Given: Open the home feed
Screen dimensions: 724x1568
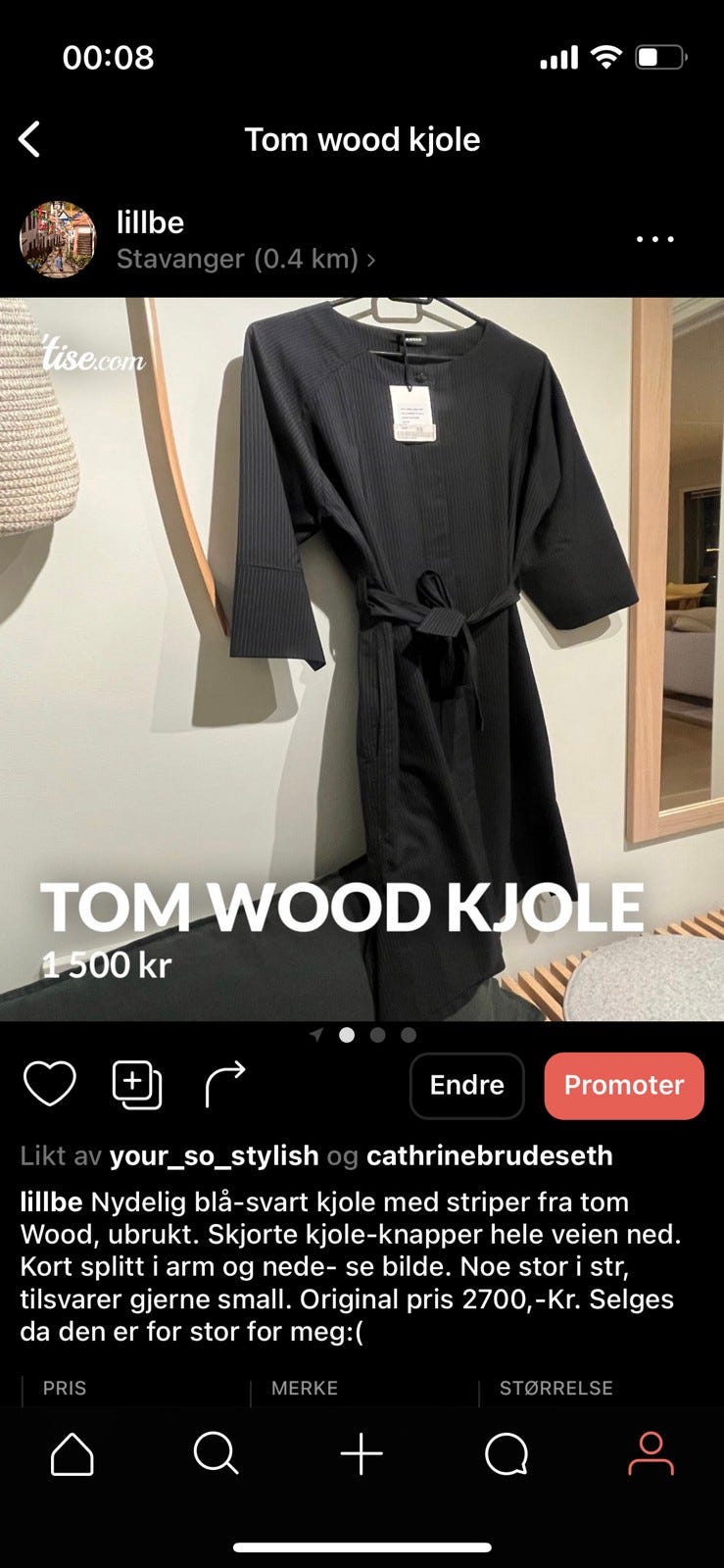Looking at the screenshot, I should (72, 1454).
